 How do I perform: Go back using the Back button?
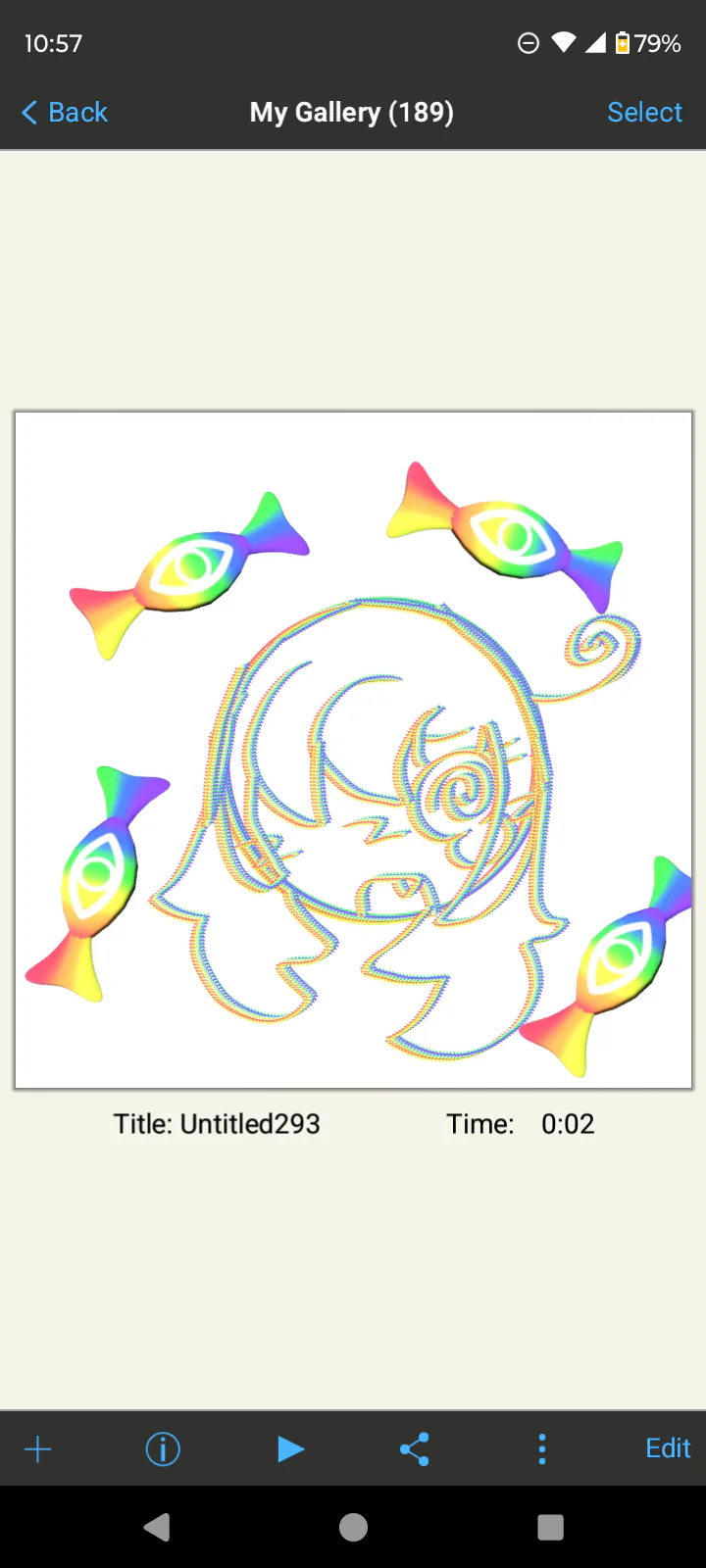click(65, 113)
